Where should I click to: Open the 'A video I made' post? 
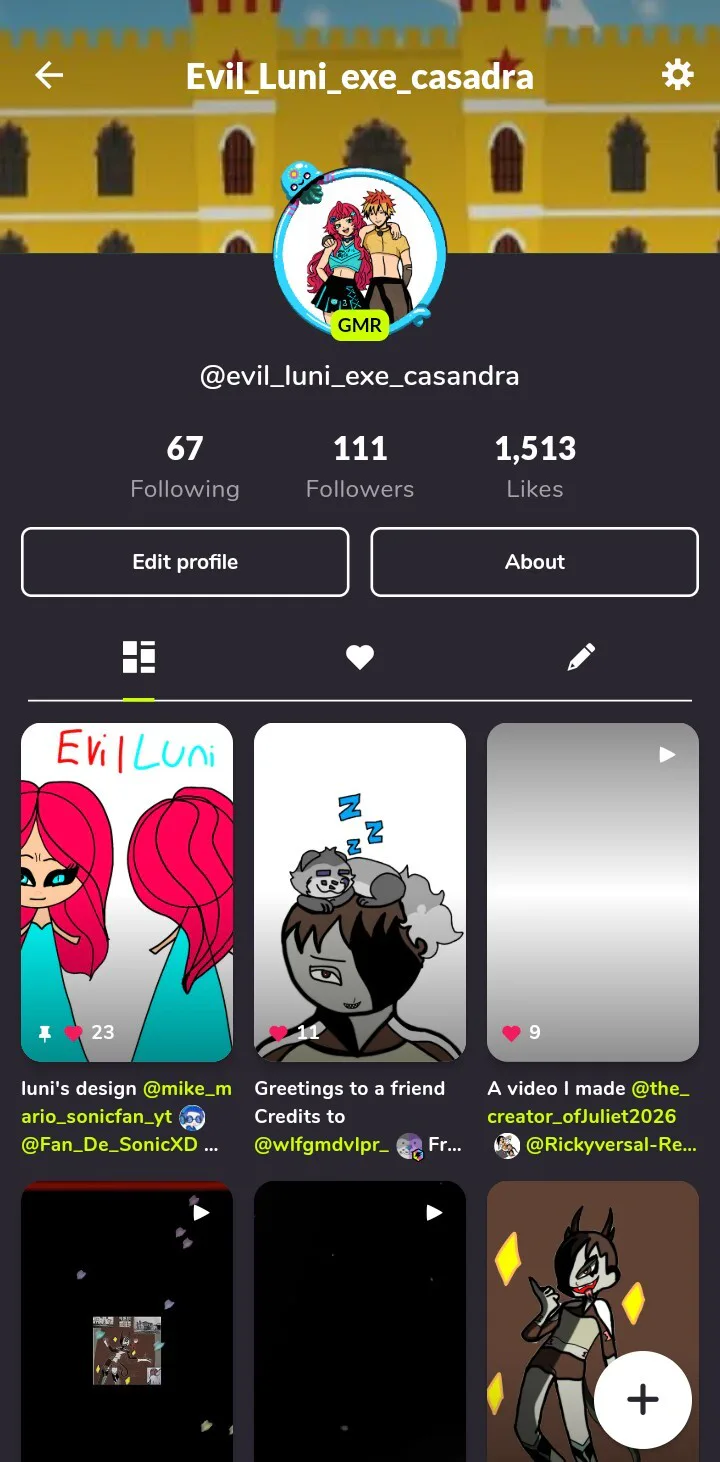pyautogui.click(x=593, y=890)
